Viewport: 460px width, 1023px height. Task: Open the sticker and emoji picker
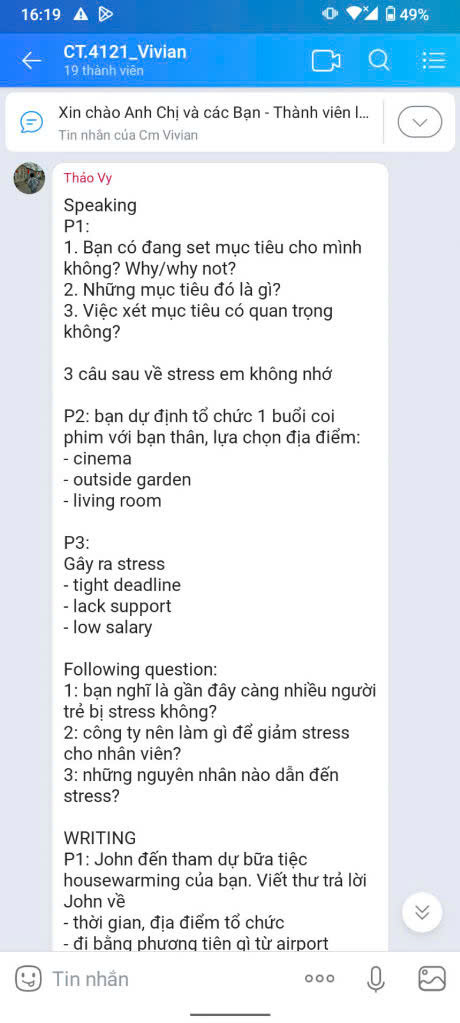(28, 979)
